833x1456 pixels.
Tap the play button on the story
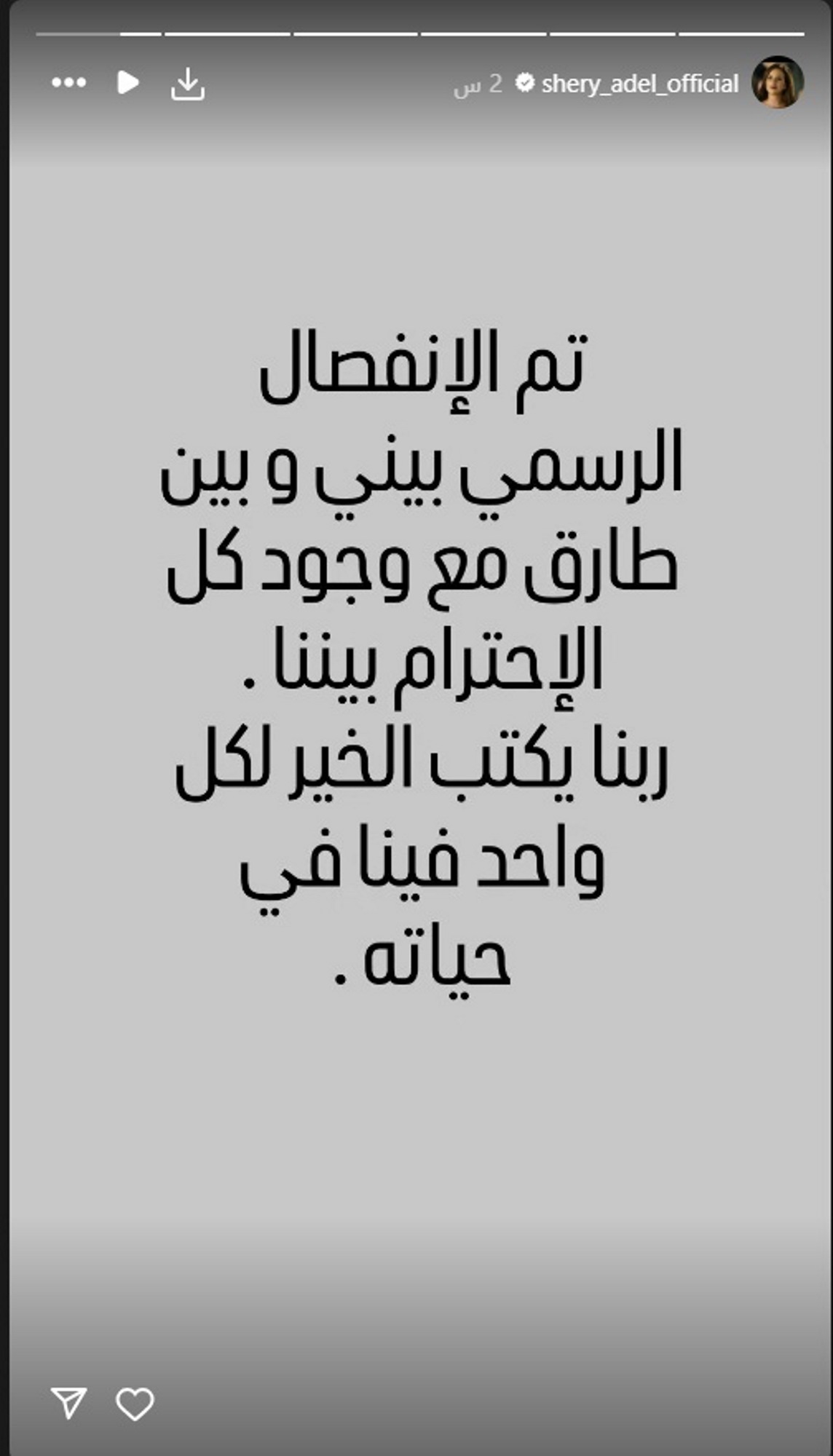128,83
